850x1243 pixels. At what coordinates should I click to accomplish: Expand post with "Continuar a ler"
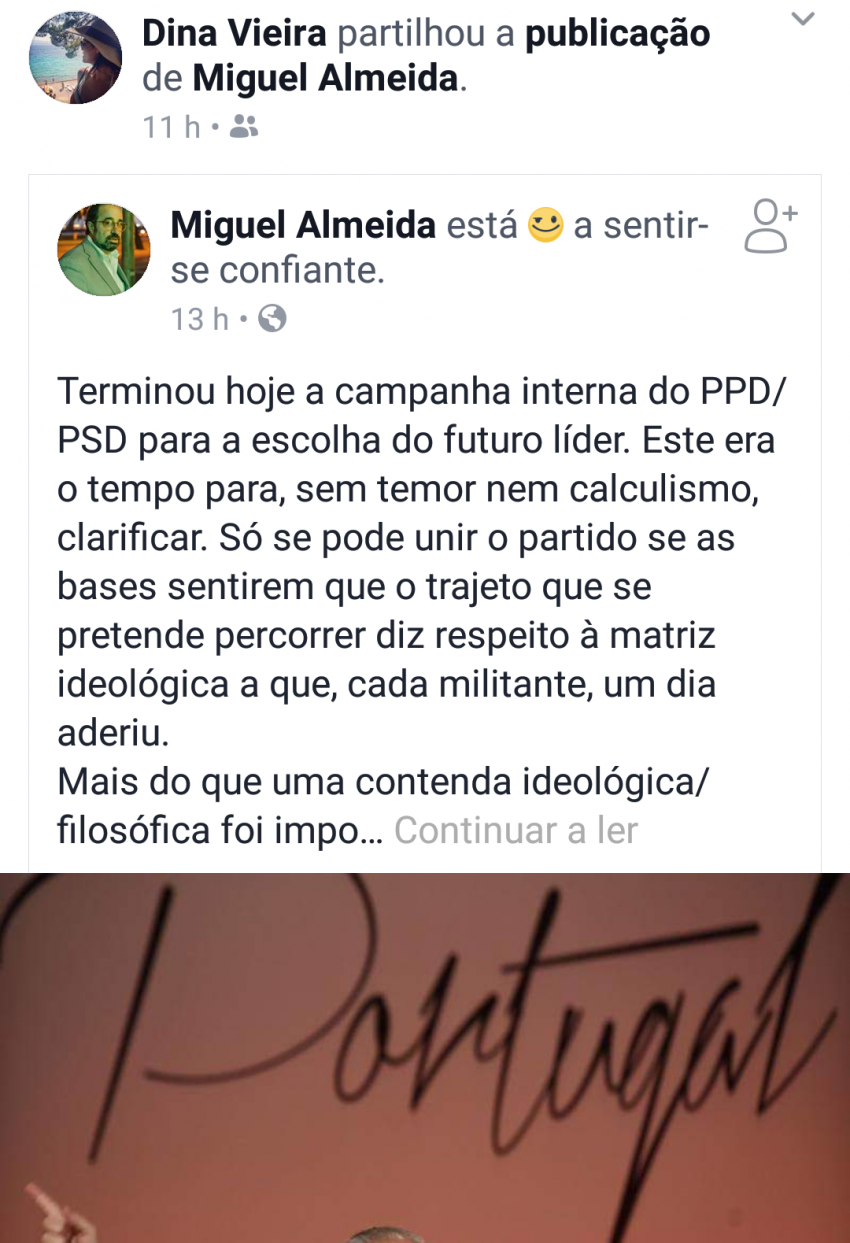pyautogui.click(x=516, y=830)
